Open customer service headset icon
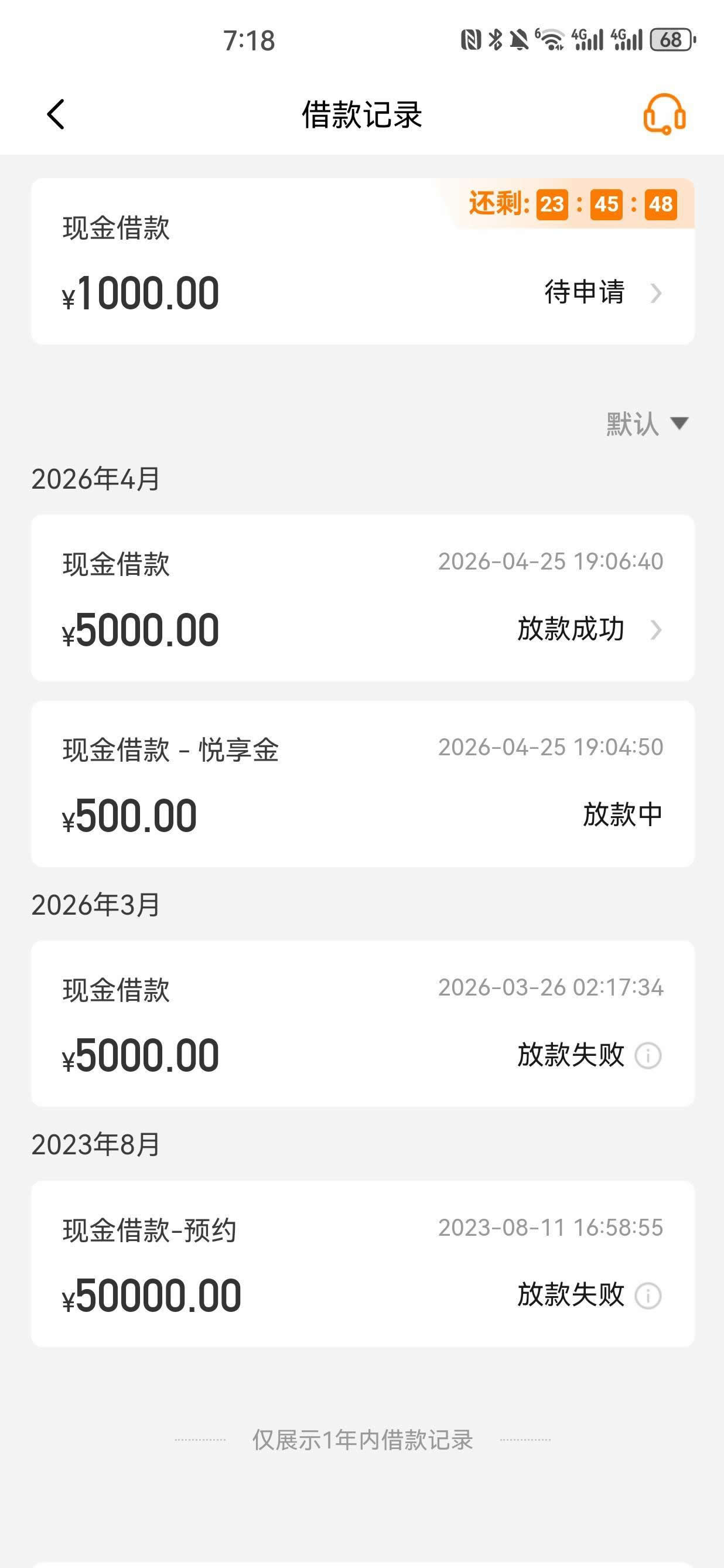This screenshot has width=724, height=1568. click(664, 114)
